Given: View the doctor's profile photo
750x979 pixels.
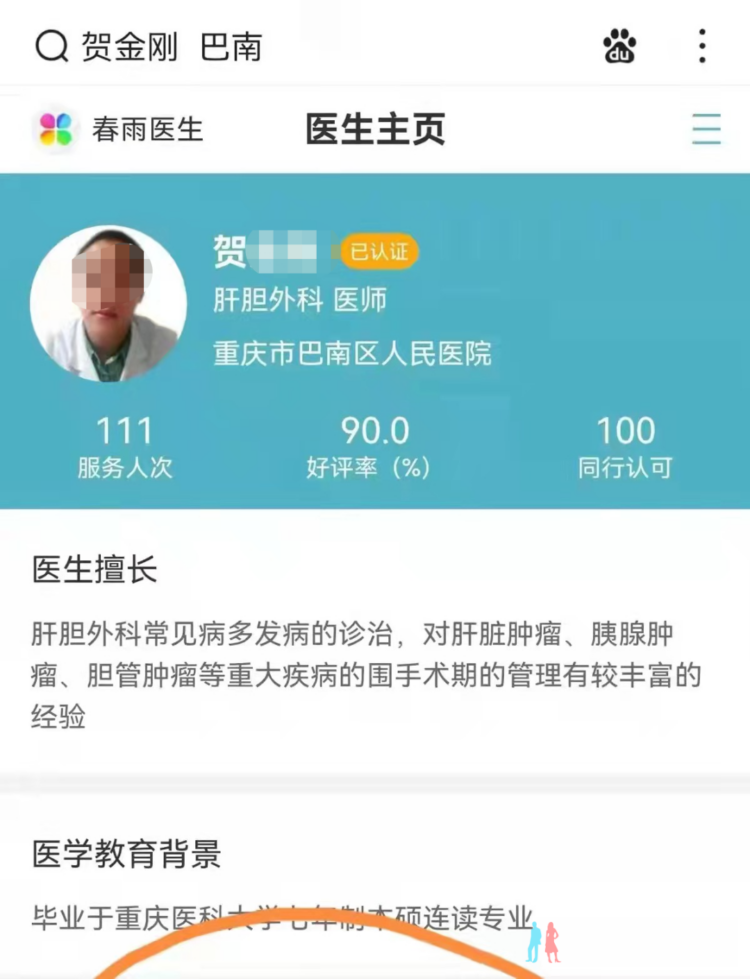Looking at the screenshot, I should pyautogui.click(x=108, y=303).
